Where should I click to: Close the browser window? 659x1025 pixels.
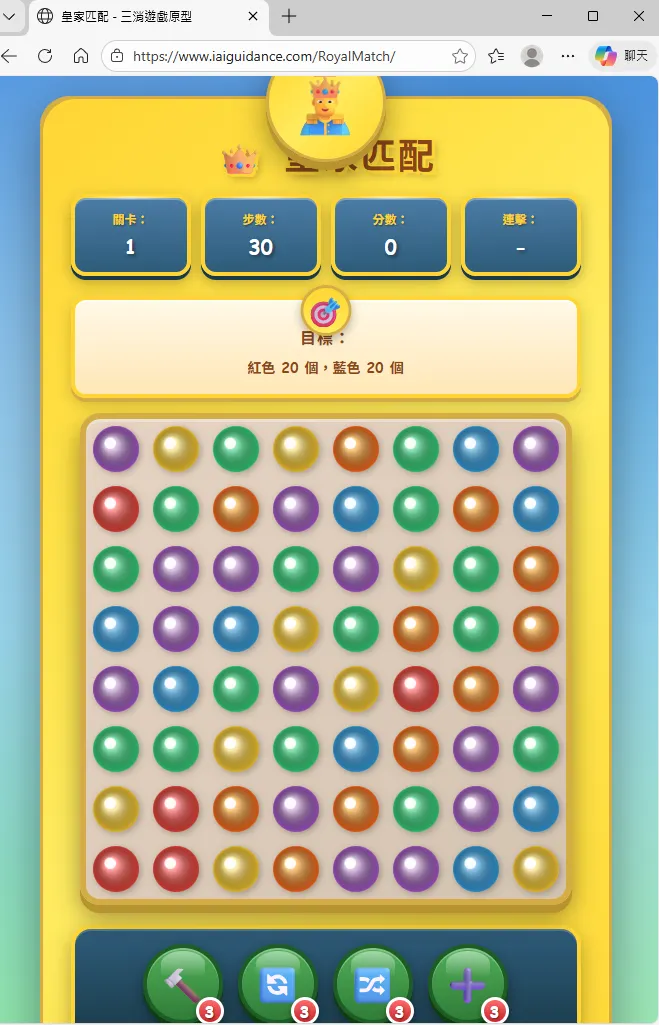coord(639,16)
